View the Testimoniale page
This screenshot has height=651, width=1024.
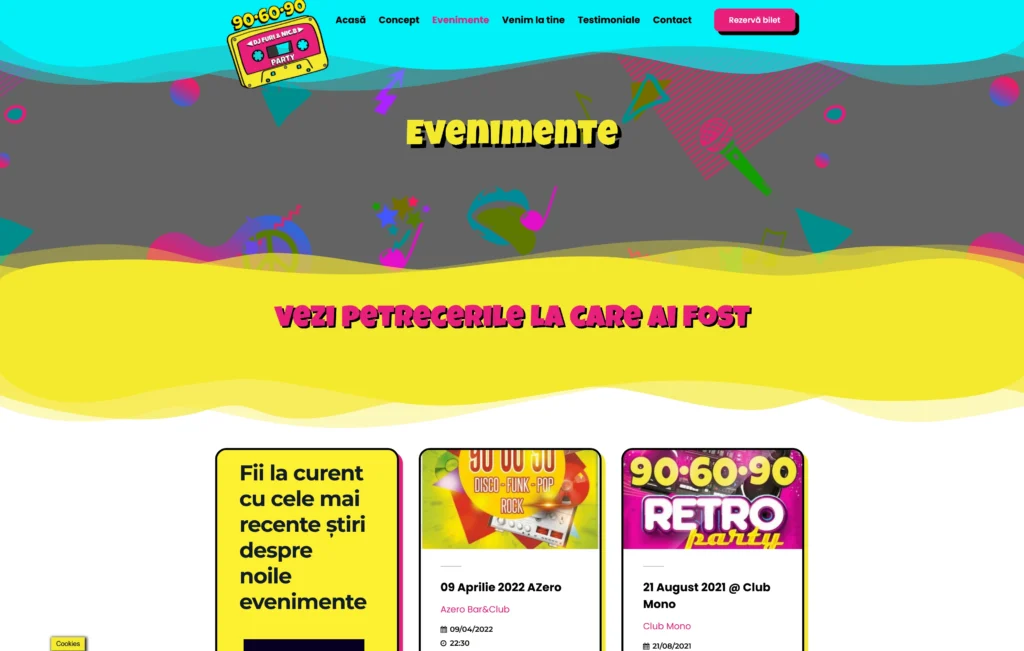tap(608, 20)
